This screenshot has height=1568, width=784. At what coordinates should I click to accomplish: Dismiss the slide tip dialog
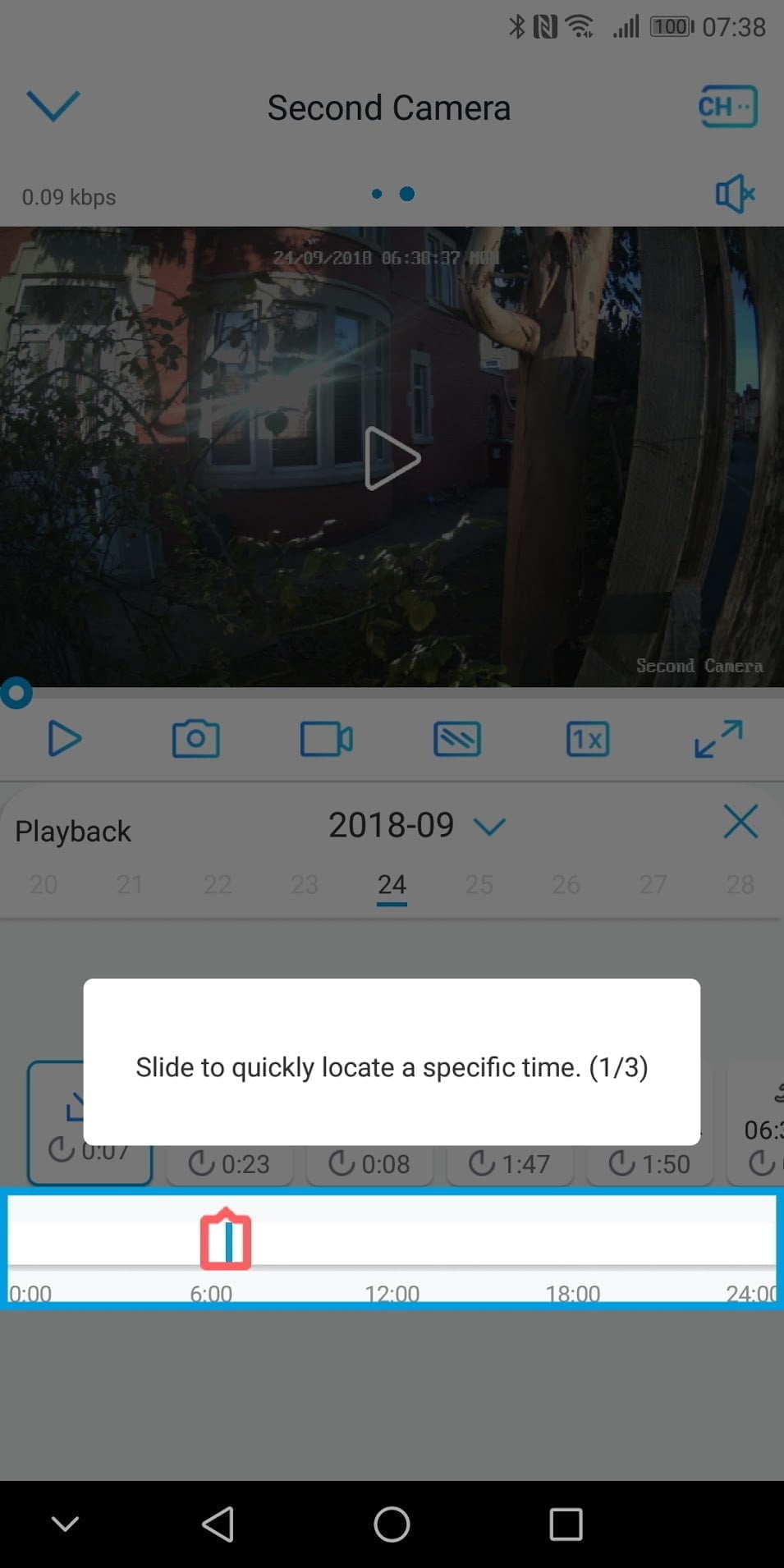392,1061
